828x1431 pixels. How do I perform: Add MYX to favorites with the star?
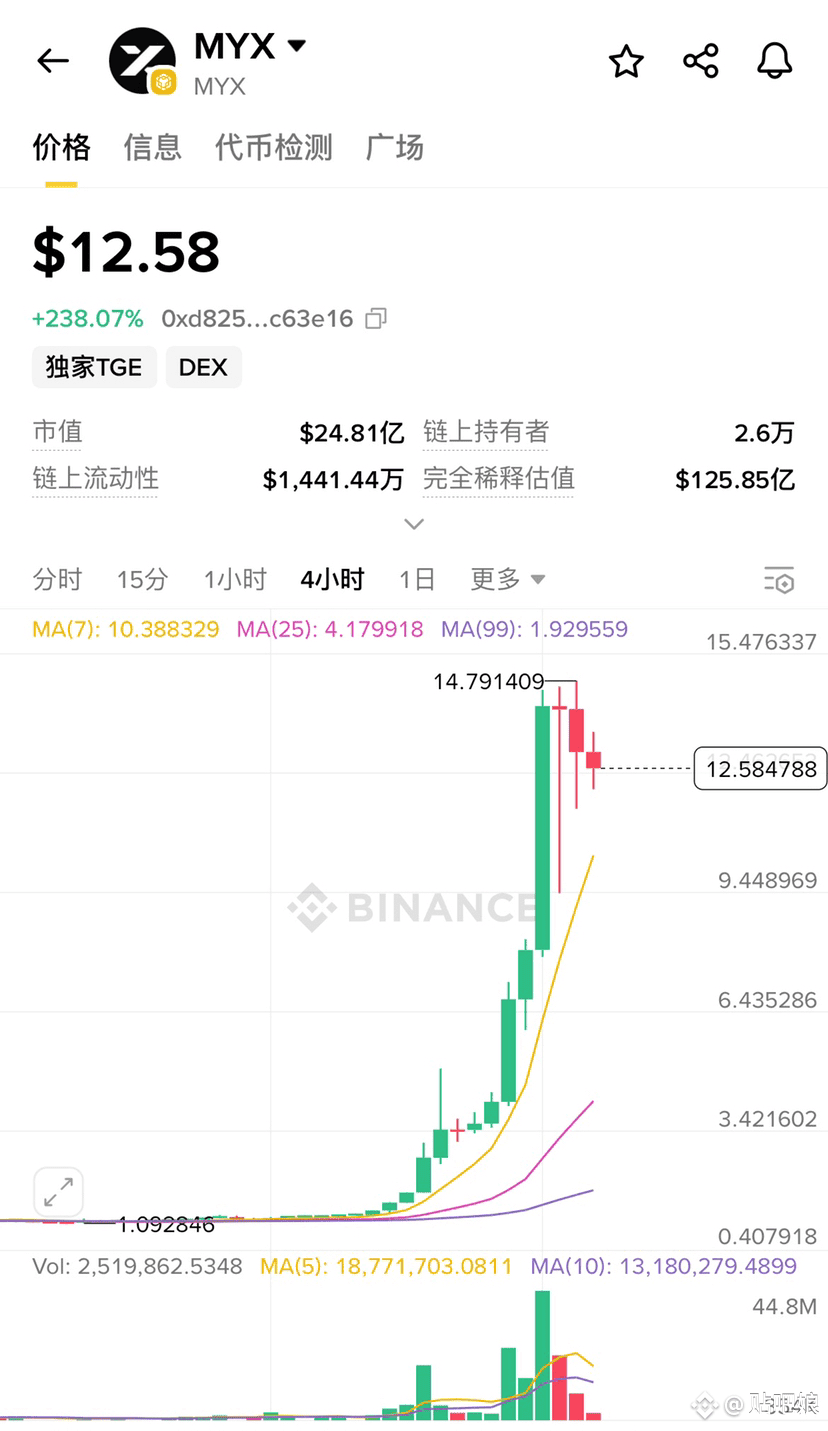[626, 61]
